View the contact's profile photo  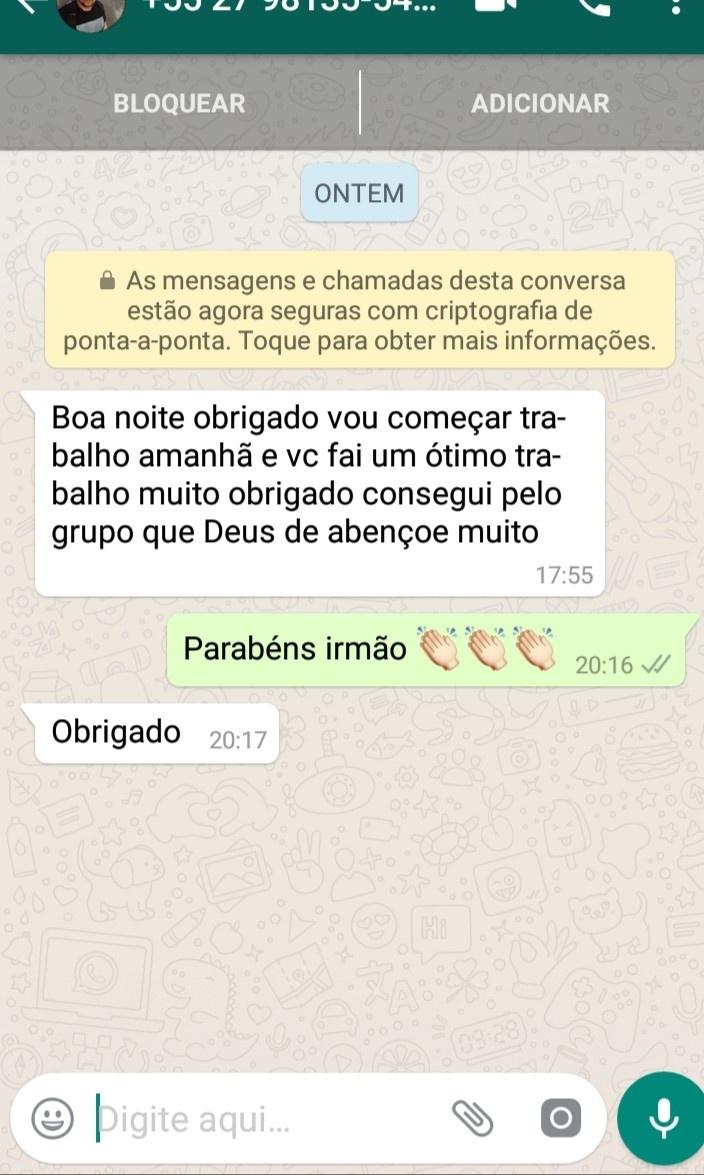point(91,10)
